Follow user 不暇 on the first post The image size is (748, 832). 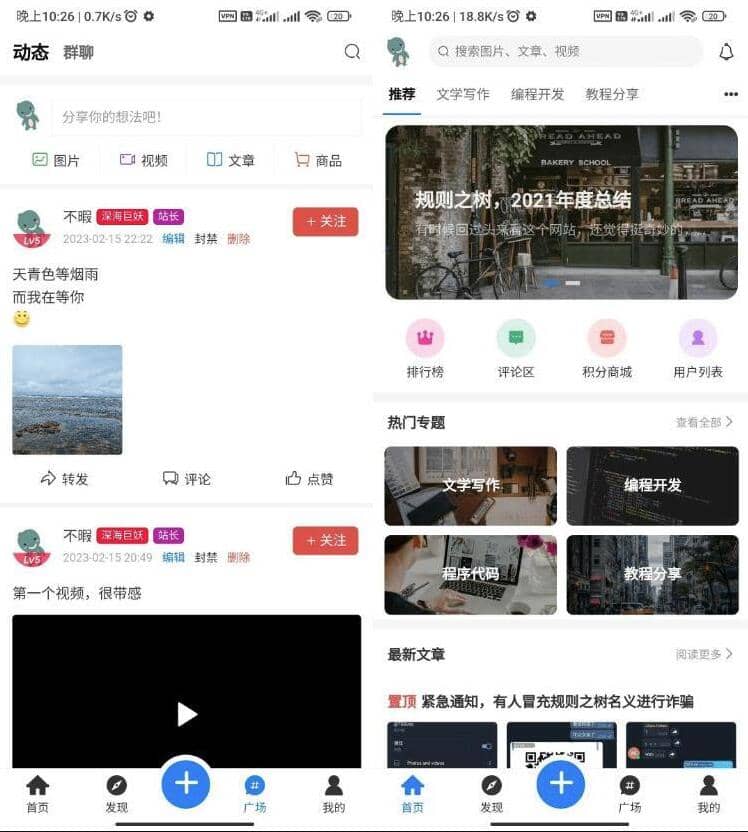[x=324, y=222]
